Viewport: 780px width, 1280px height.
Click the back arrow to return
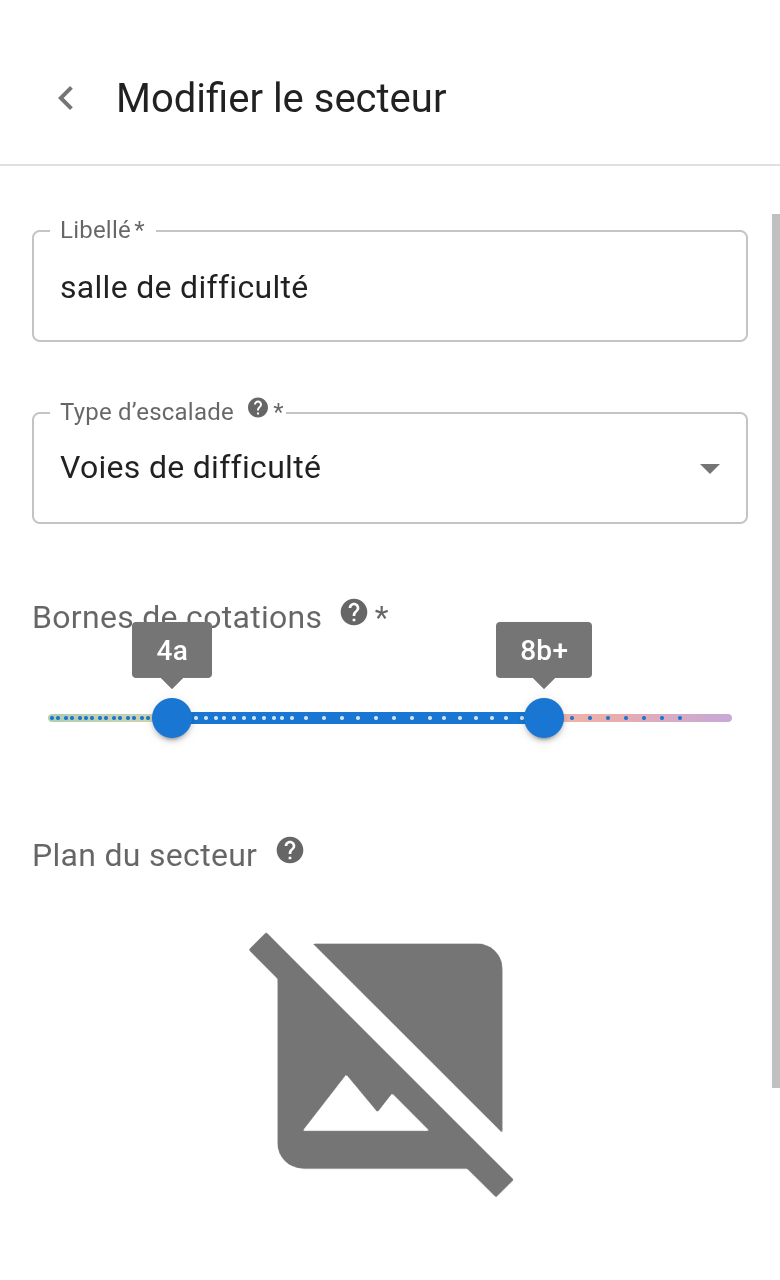pyautogui.click(x=65, y=98)
